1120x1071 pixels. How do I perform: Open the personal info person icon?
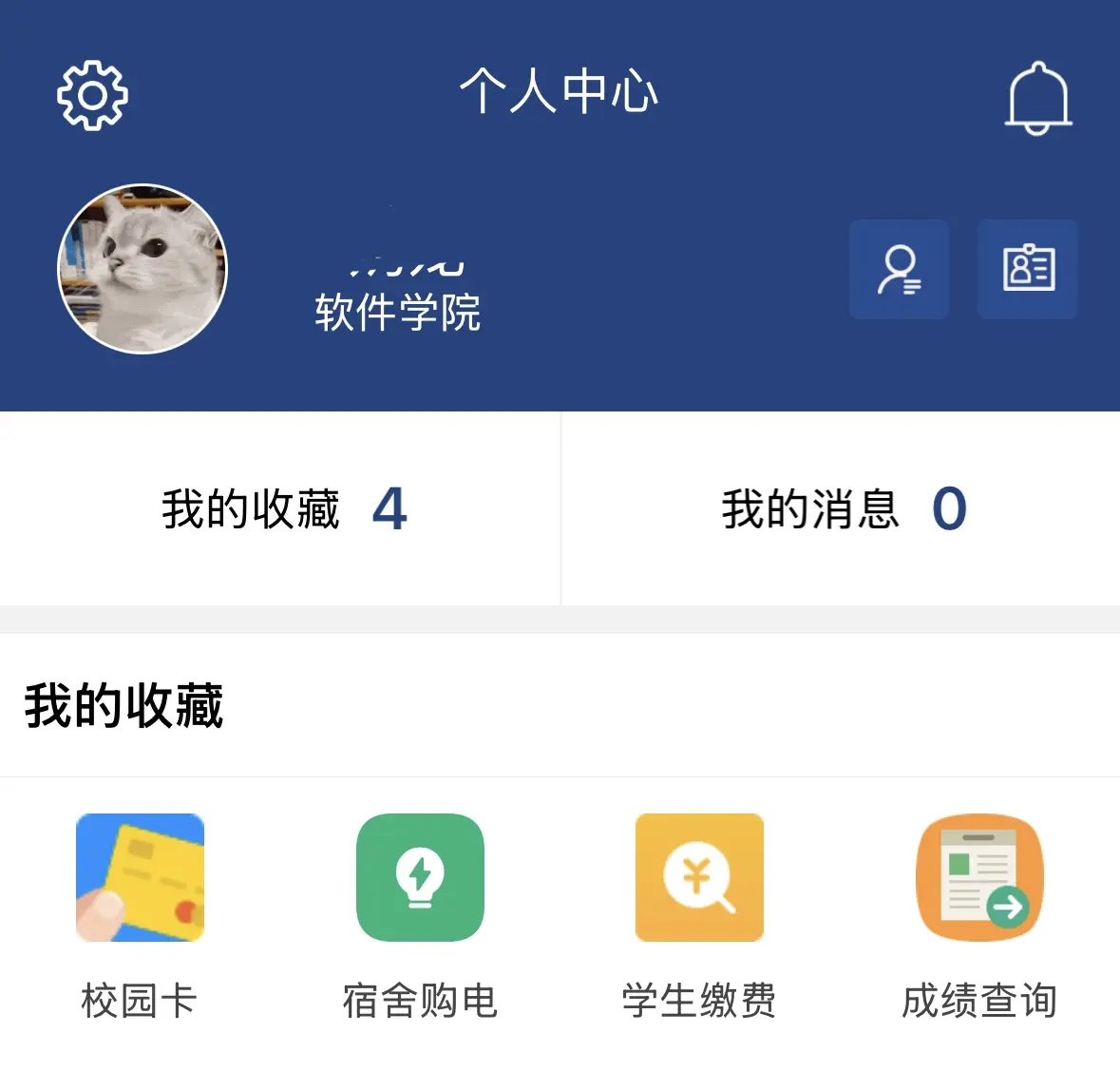coord(899,269)
